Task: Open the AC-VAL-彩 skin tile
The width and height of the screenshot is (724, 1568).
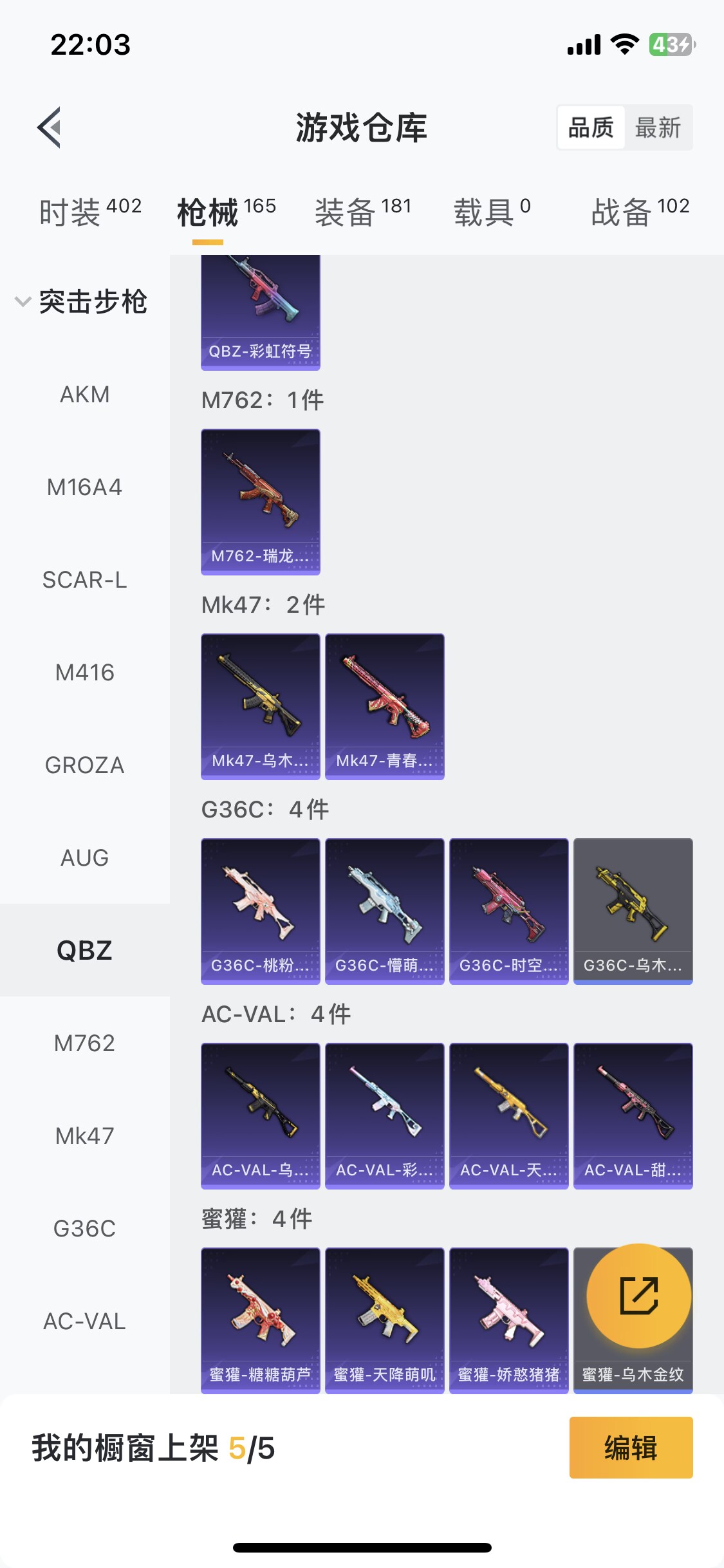Action: tap(385, 1116)
